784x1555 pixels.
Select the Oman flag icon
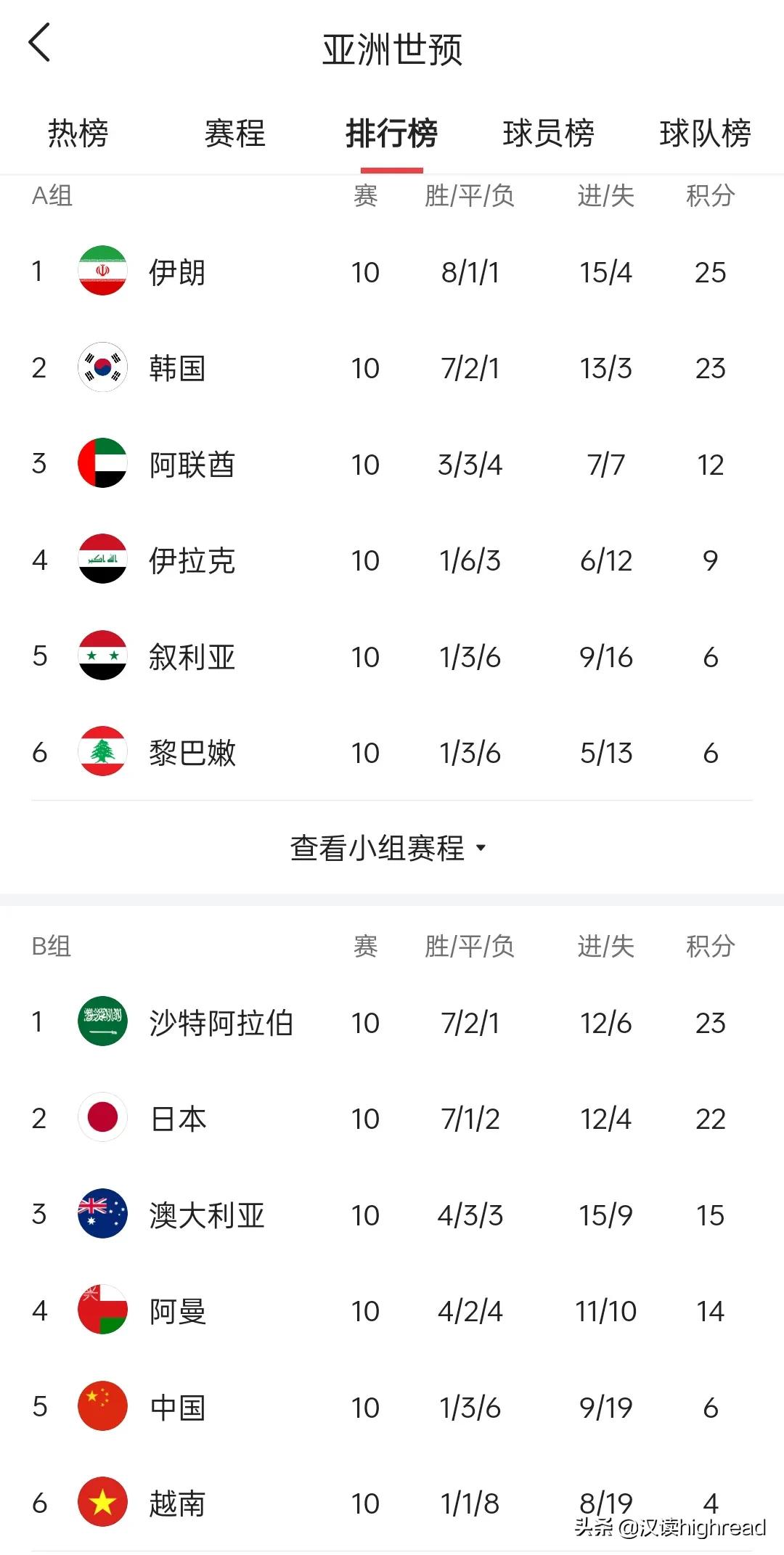click(x=102, y=1311)
